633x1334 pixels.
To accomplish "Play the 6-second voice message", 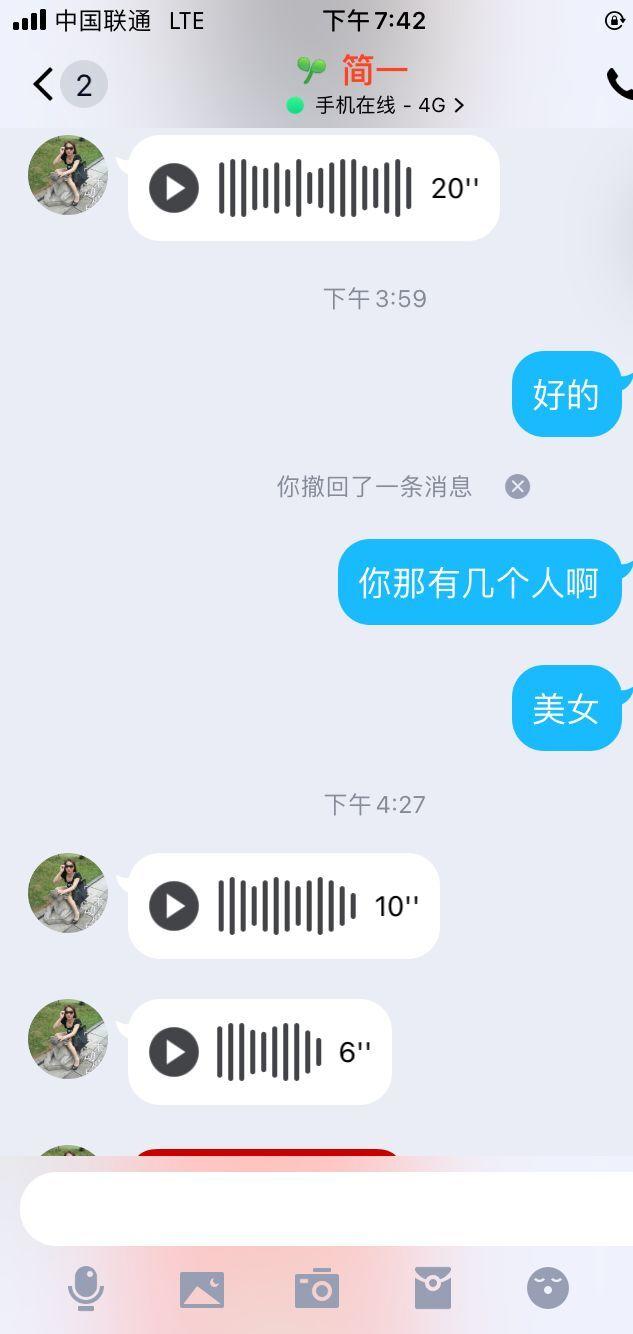I will click(x=174, y=1052).
